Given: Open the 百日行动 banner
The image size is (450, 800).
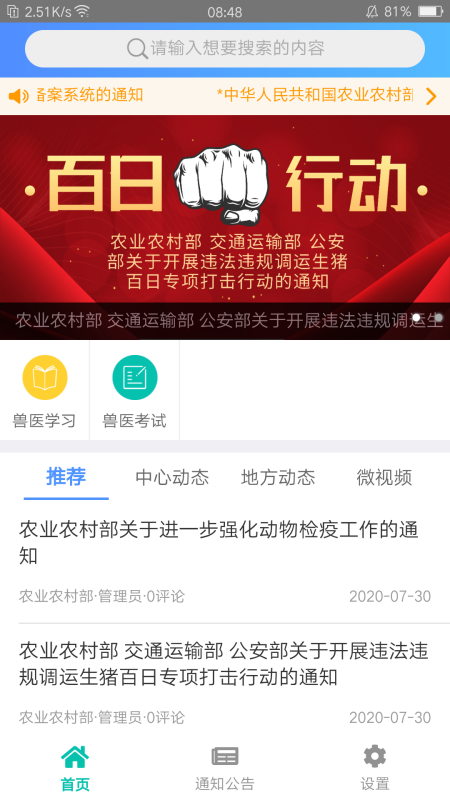Looking at the screenshot, I should [225, 227].
